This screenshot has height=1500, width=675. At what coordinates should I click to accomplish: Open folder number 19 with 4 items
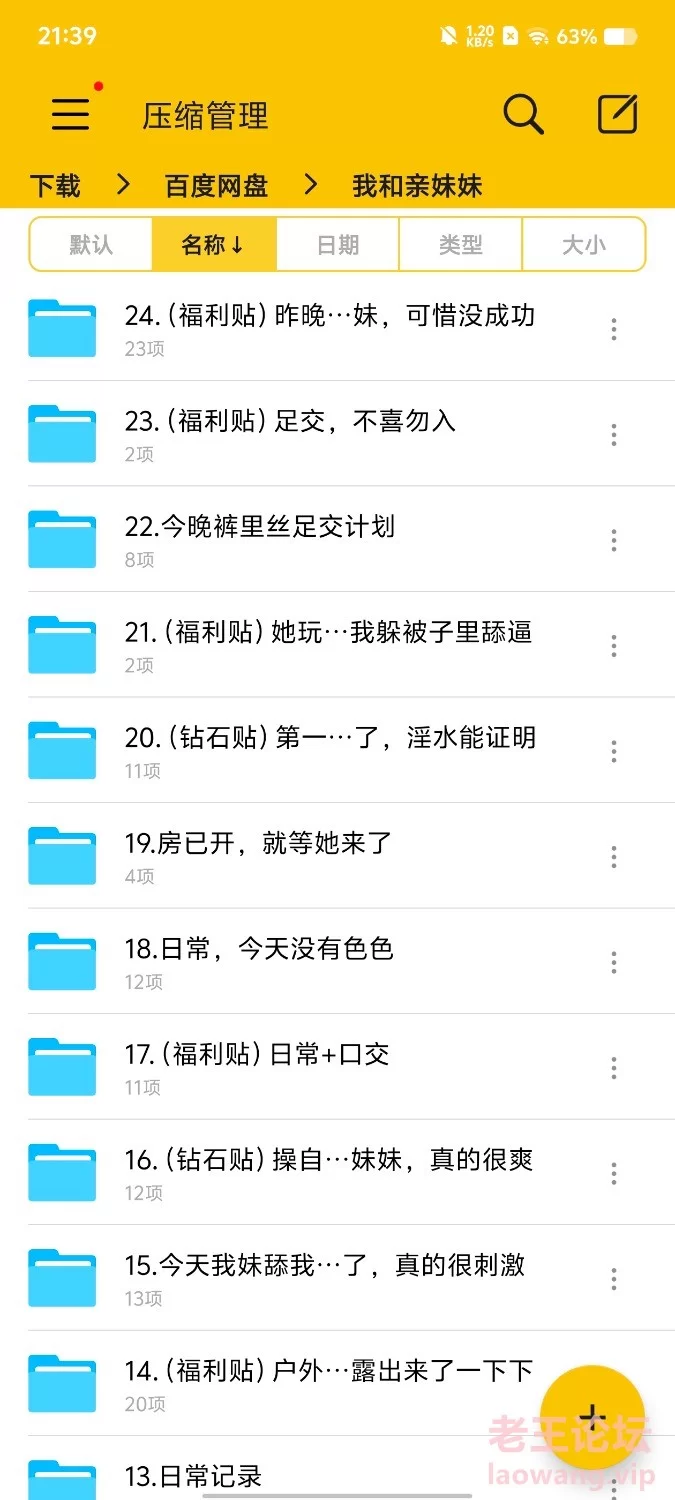(x=337, y=856)
